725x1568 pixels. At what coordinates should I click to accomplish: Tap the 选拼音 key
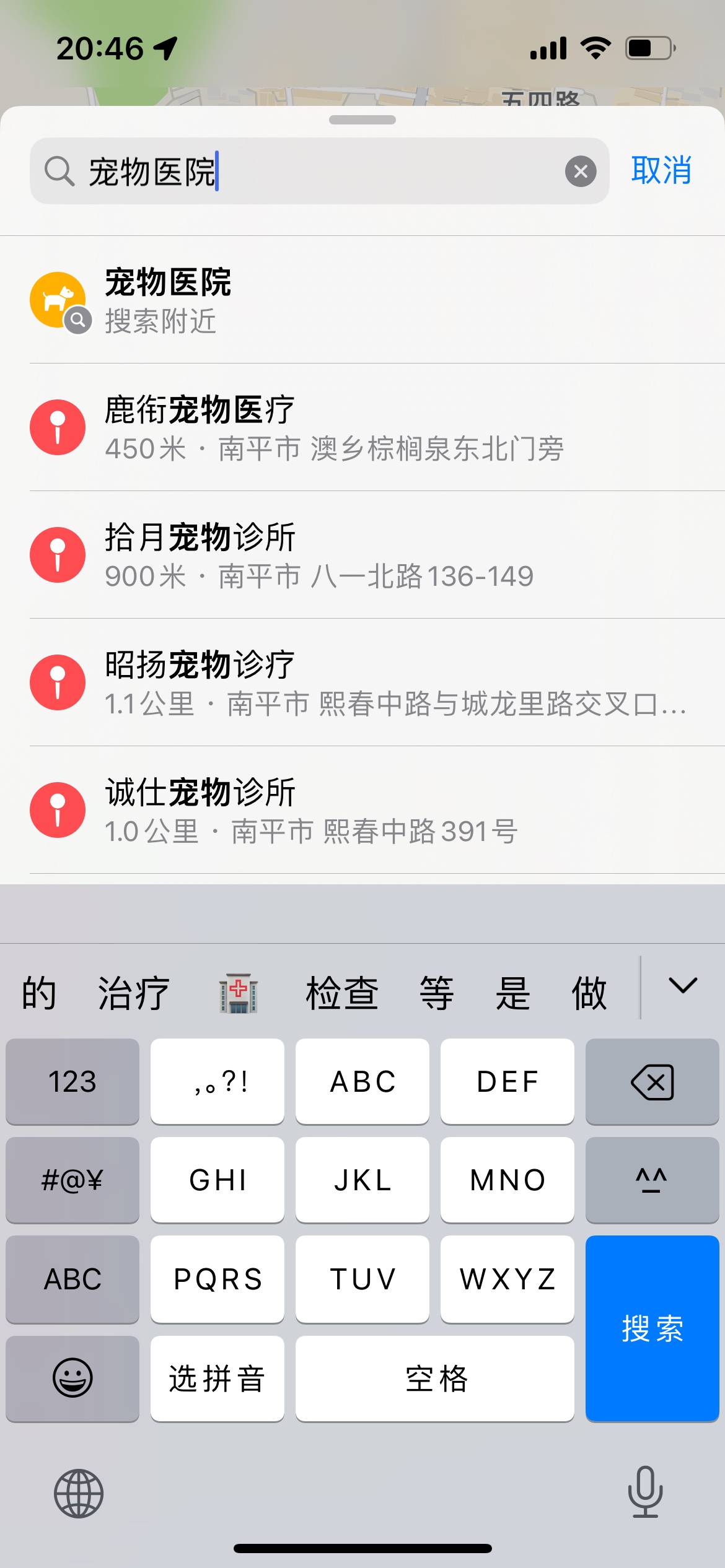217,1379
